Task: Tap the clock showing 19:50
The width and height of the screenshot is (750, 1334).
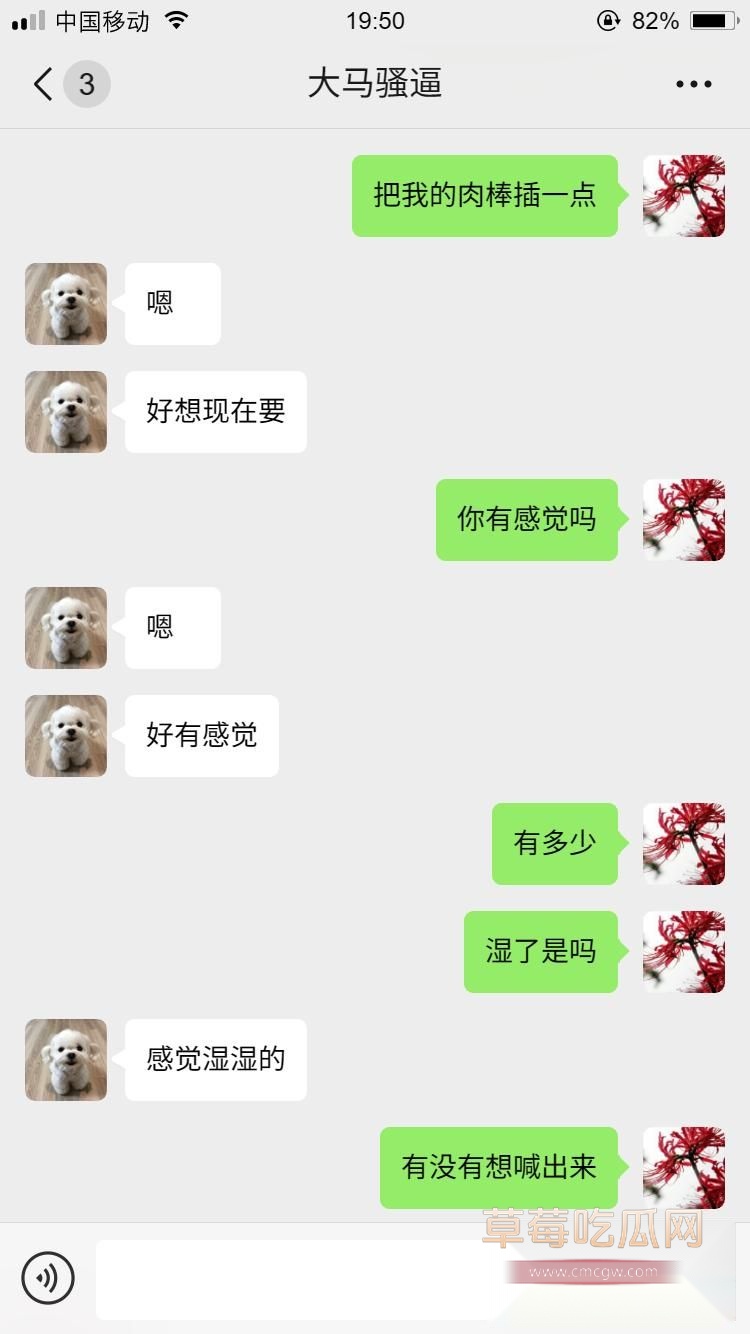Action: click(x=375, y=20)
